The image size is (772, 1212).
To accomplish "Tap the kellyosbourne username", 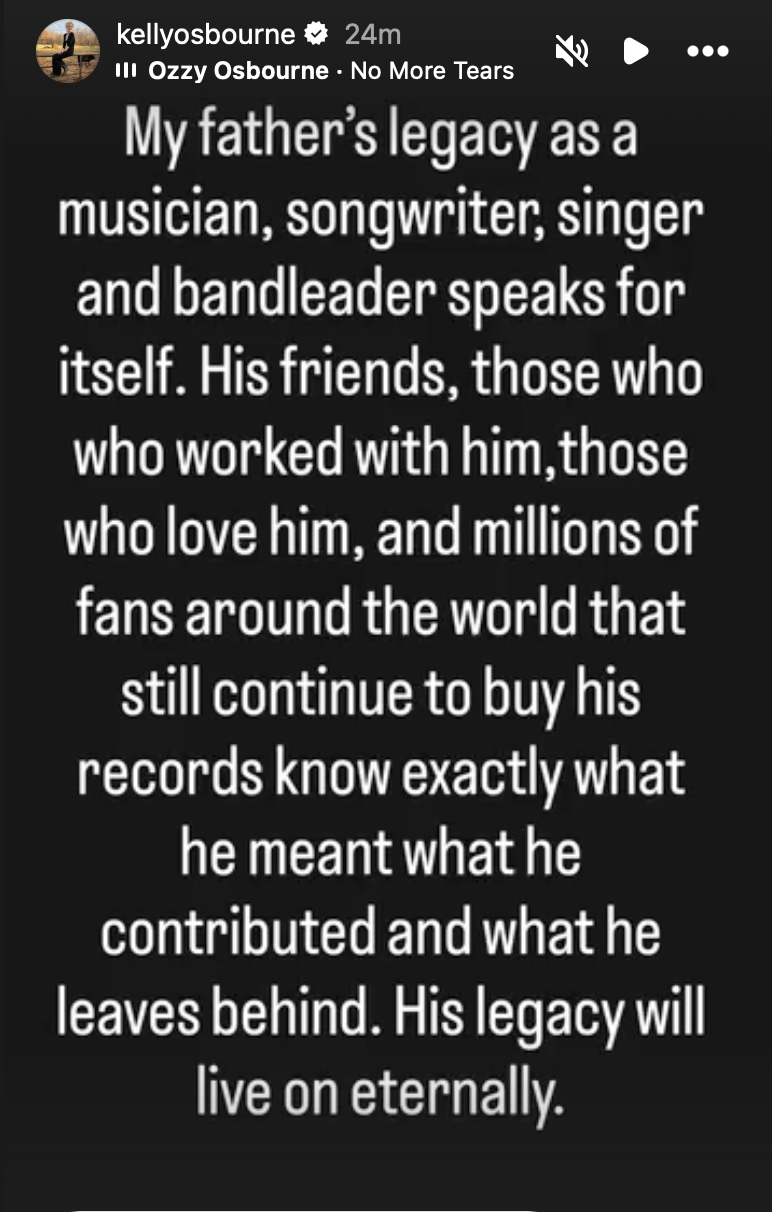I will [206, 35].
